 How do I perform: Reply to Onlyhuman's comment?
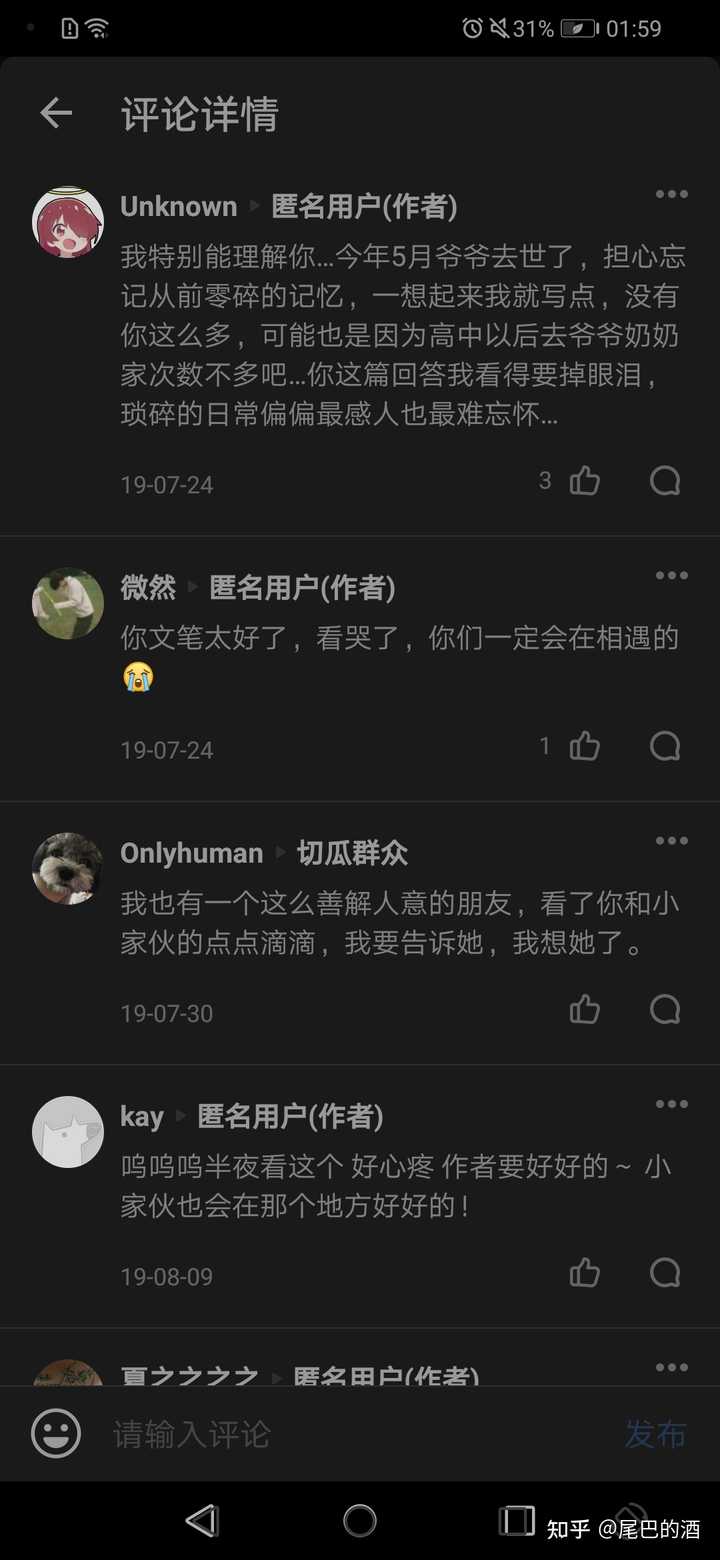click(x=665, y=1010)
